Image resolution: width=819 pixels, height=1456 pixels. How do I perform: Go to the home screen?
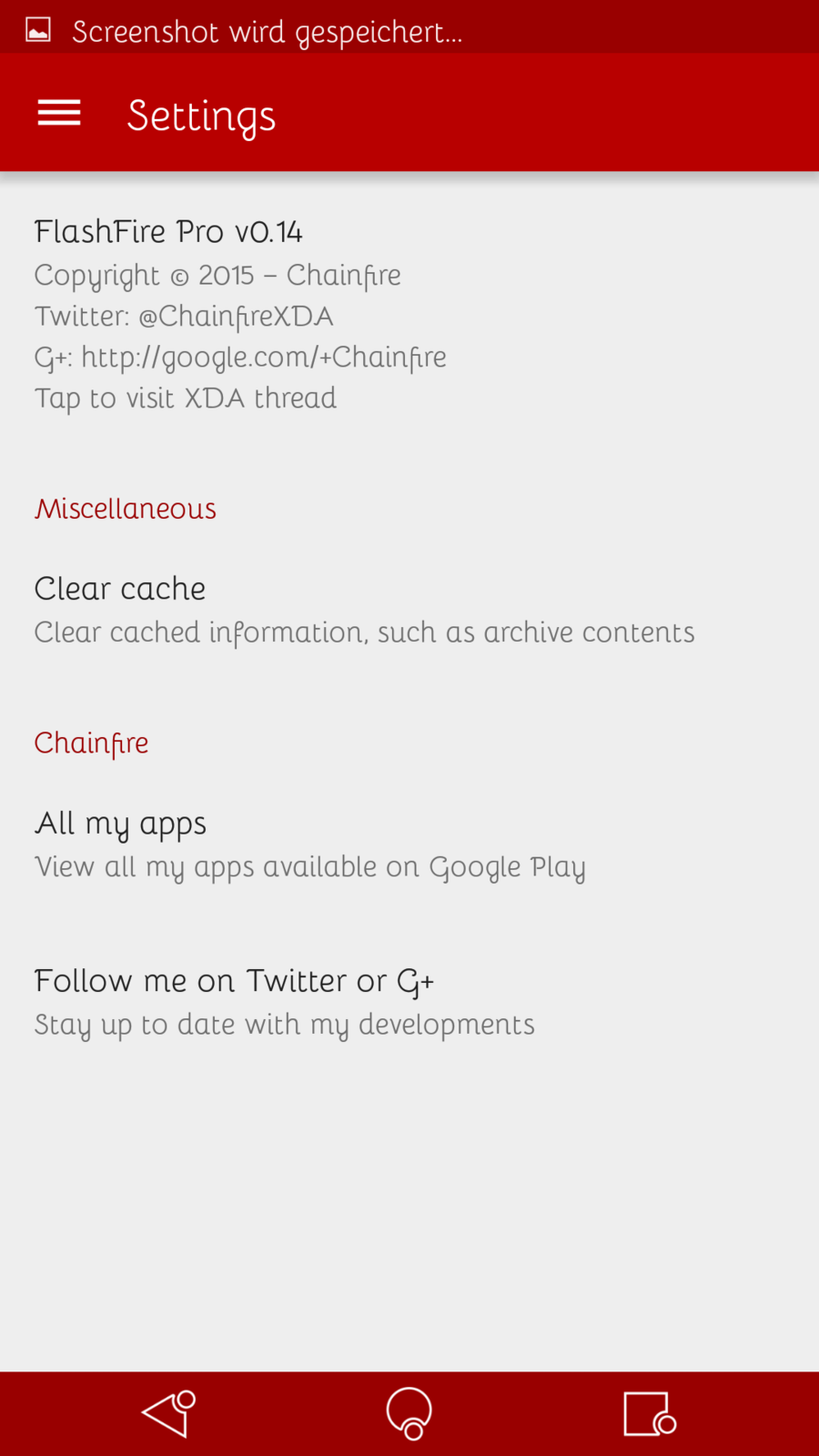(x=409, y=1413)
